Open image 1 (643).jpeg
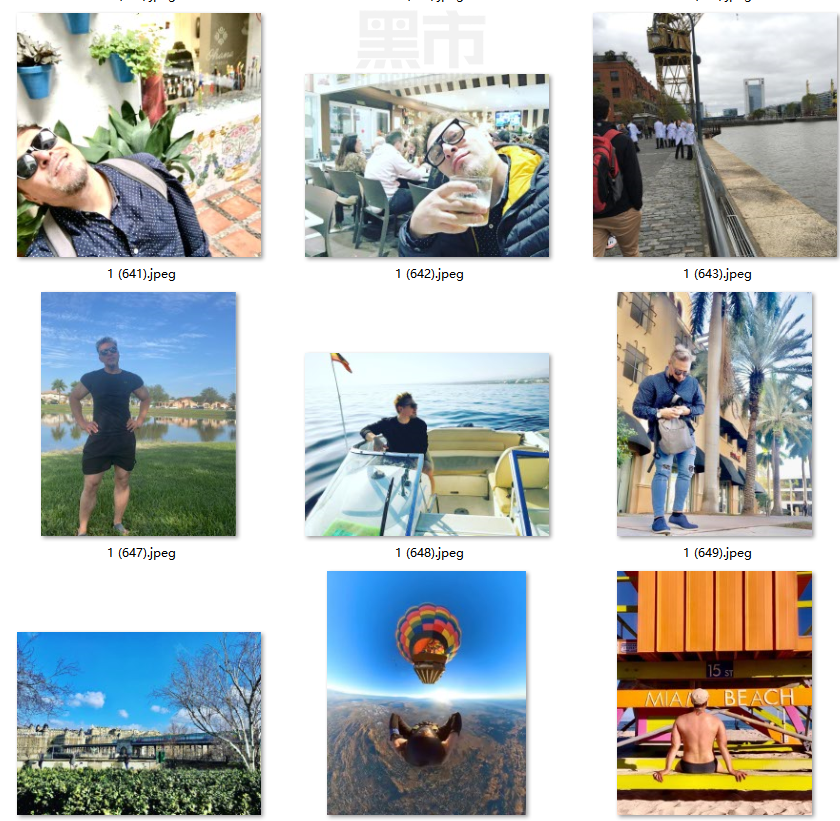840x821 pixels. 715,135
